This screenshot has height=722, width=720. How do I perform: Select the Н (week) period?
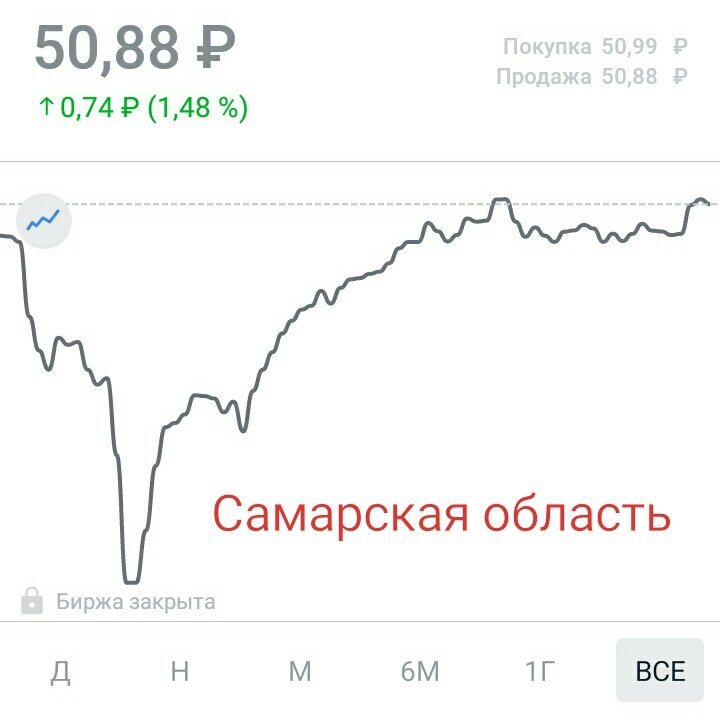point(180,671)
